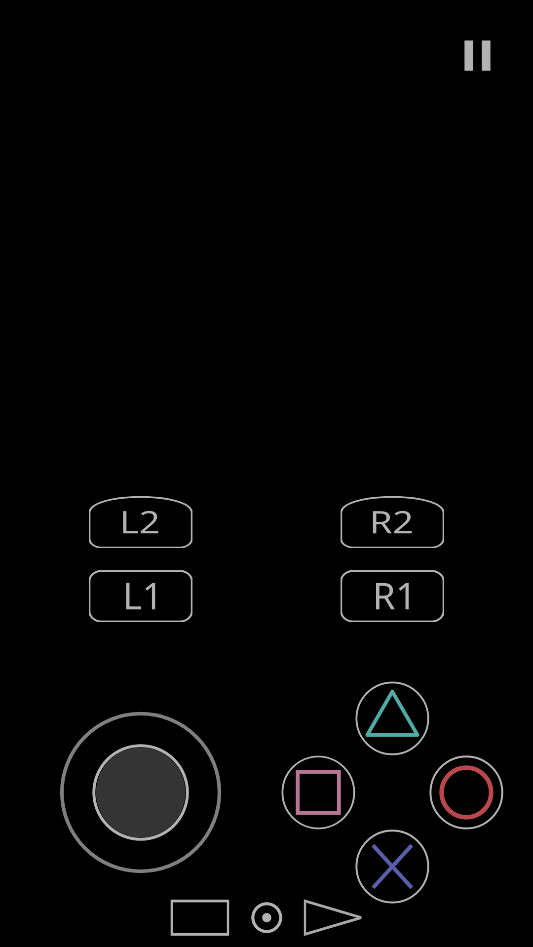Tap the triangular Start button
The image size is (533, 947).
332,917
